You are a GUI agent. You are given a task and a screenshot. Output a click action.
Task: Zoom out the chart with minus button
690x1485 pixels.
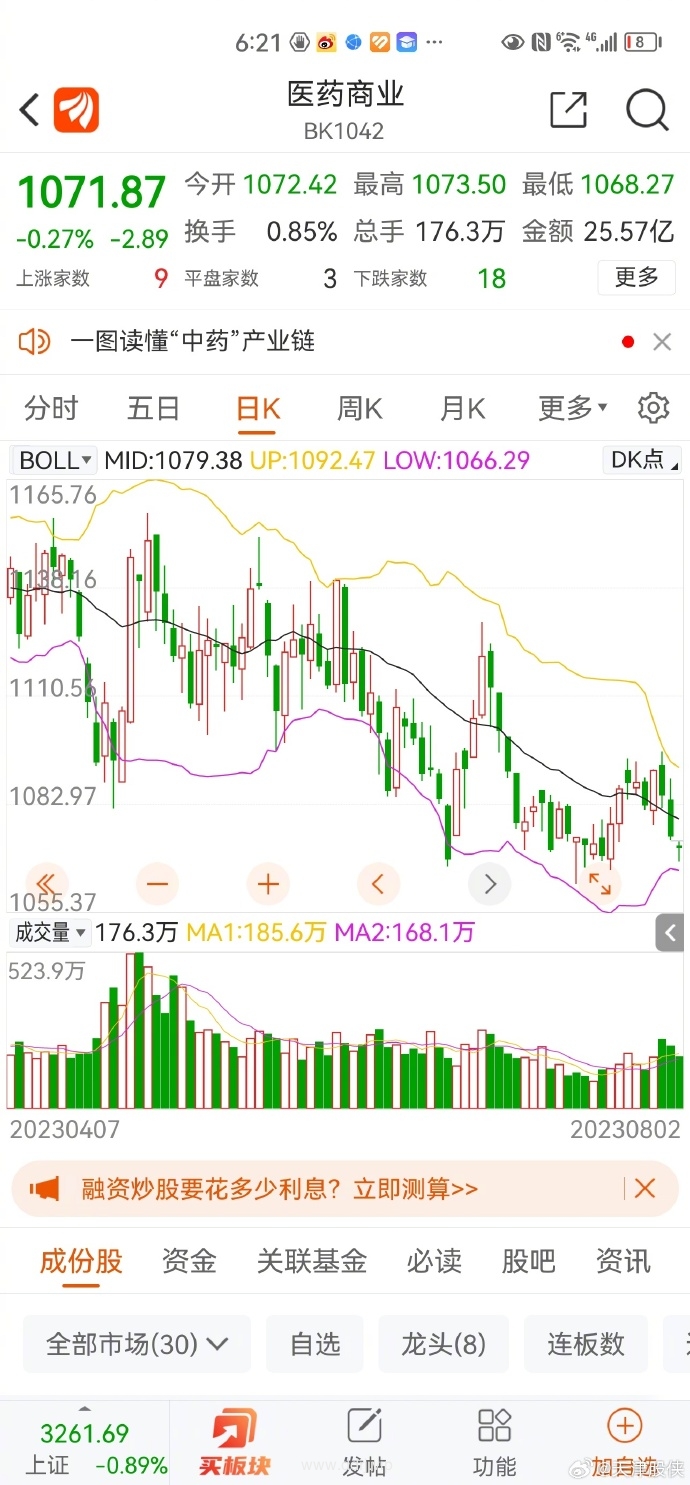tap(158, 884)
